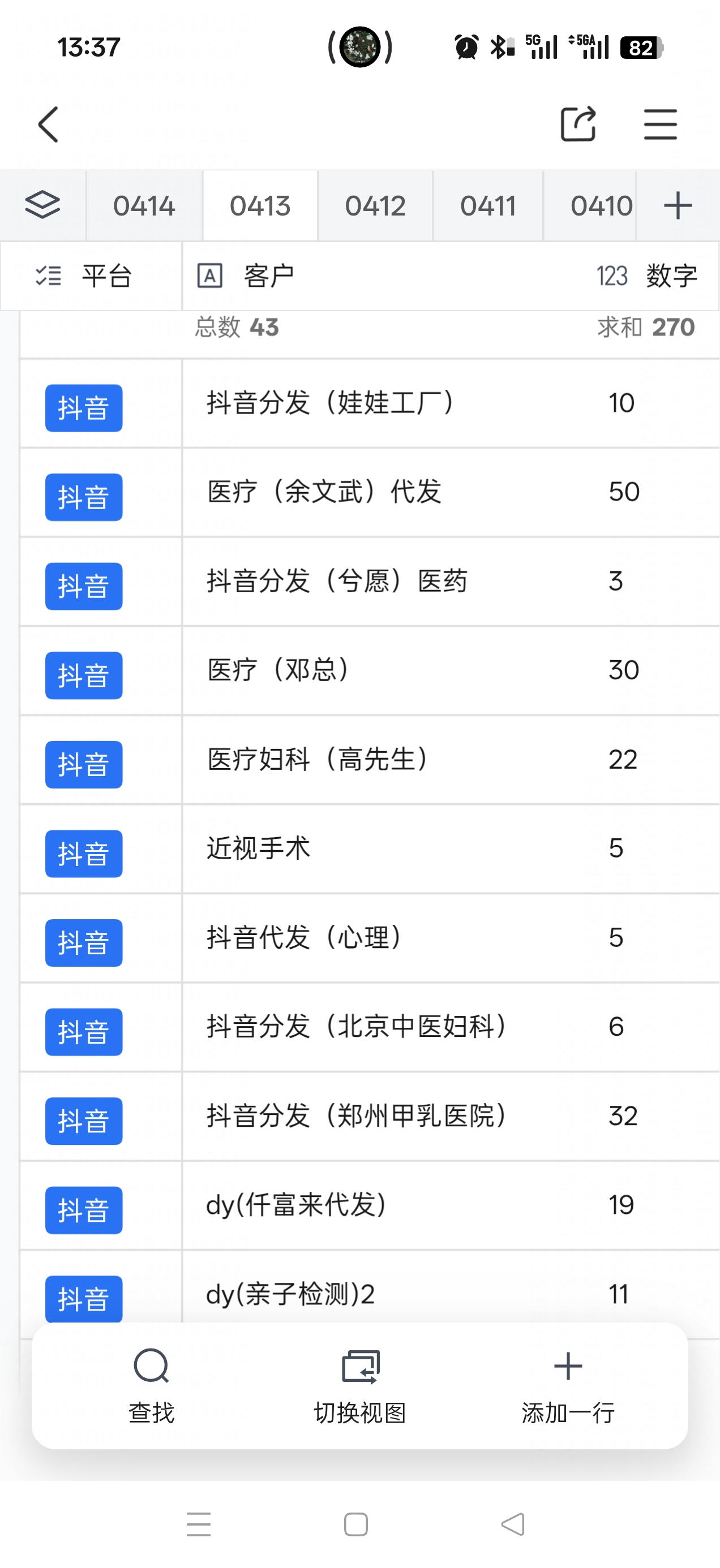The image size is (720, 1568).
Task: Click the checklist icon beside 平台 column
Action: [48, 275]
